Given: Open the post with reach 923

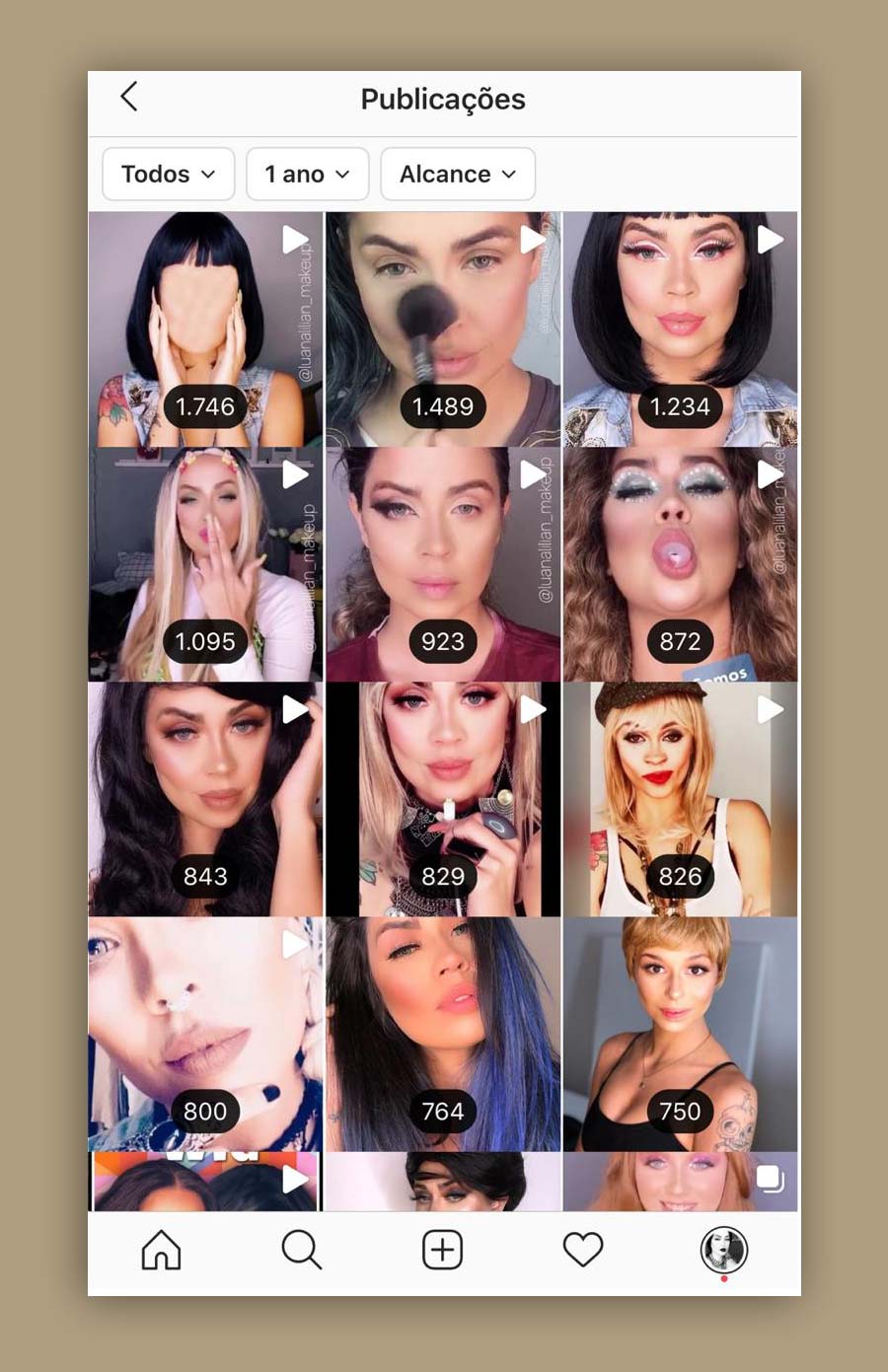Looking at the screenshot, I should tap(443, 564).
